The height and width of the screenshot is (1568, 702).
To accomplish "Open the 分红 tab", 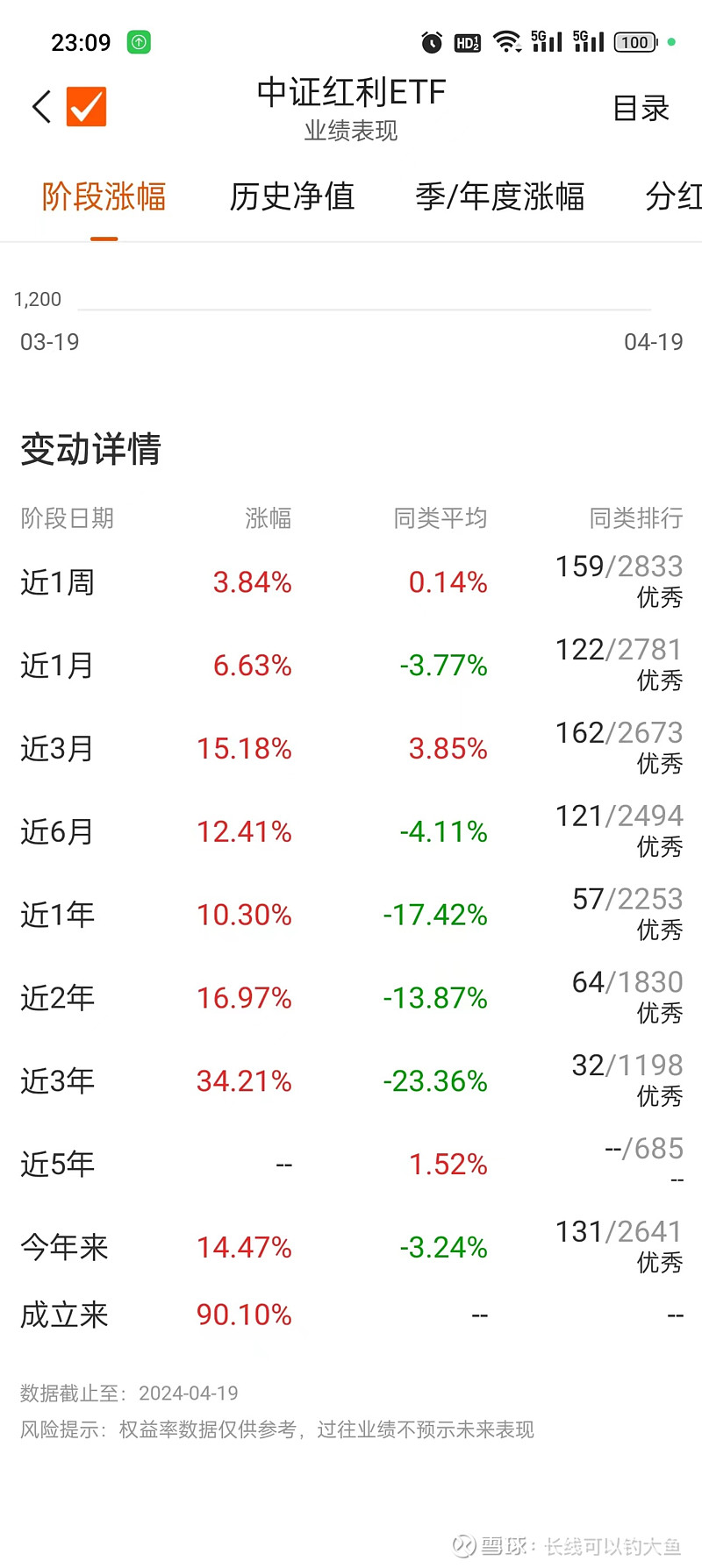I will [x=674, y=196].
